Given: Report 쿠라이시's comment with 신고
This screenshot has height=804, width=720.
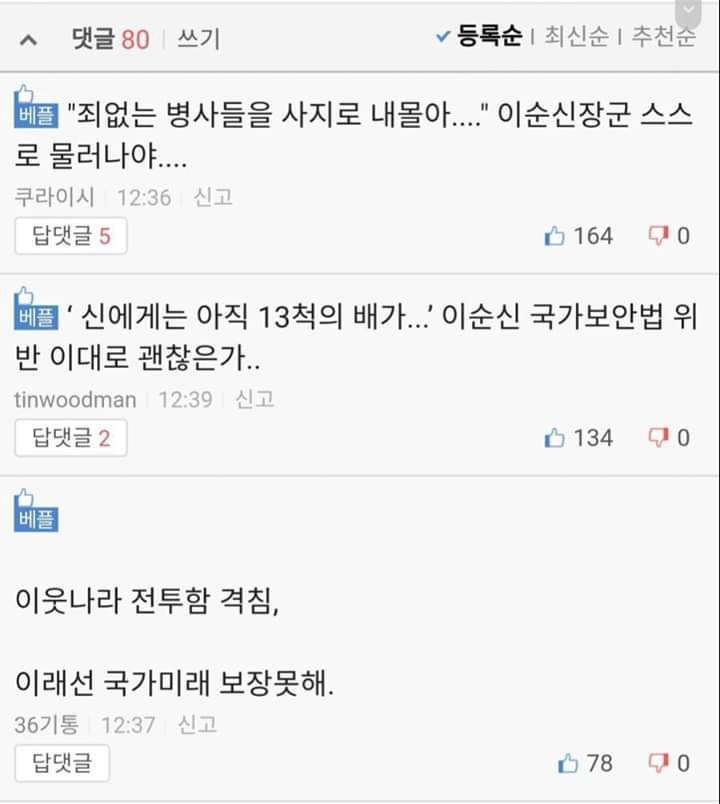Looking at the screenshot, I should click(x=212, y=197).
